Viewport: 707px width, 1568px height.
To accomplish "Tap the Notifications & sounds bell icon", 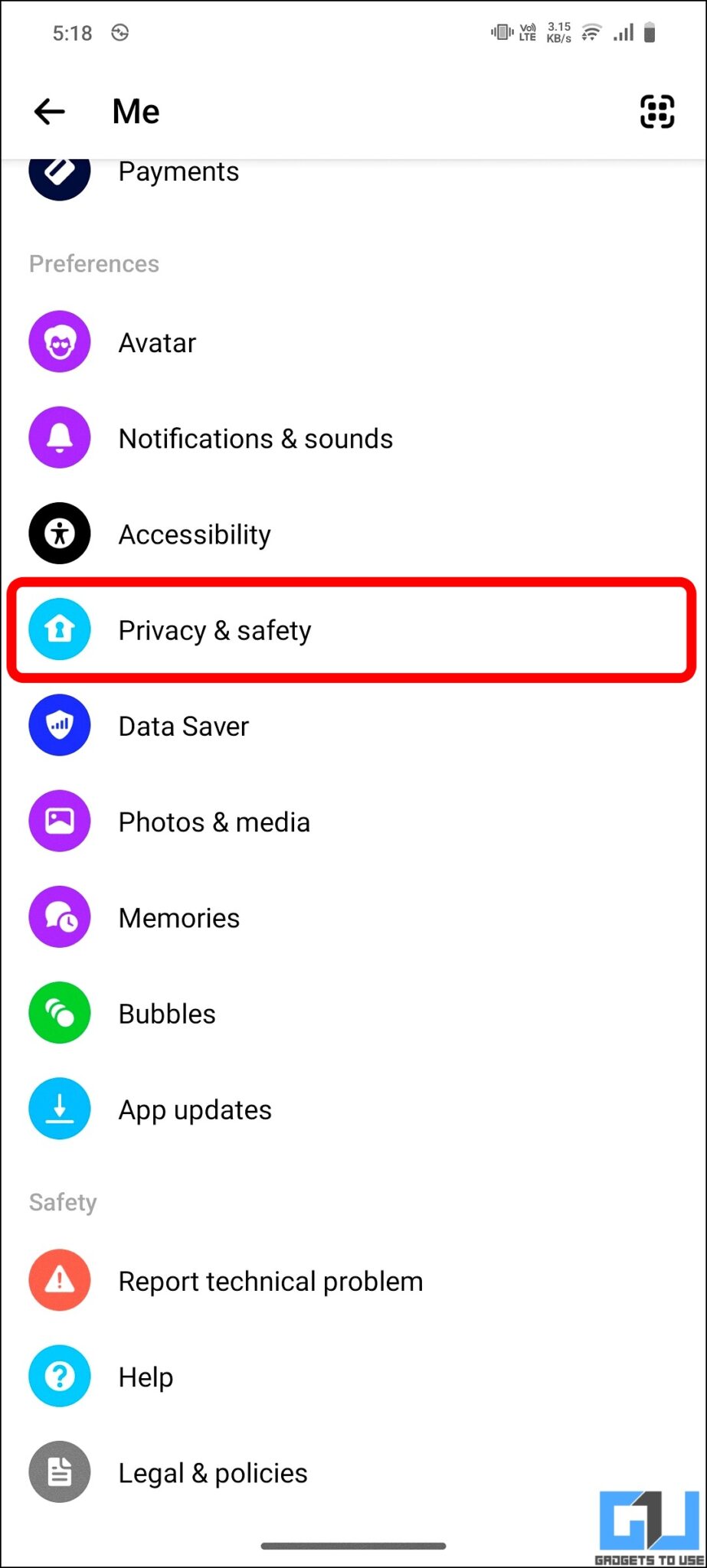I will click(x=60, y=437).
